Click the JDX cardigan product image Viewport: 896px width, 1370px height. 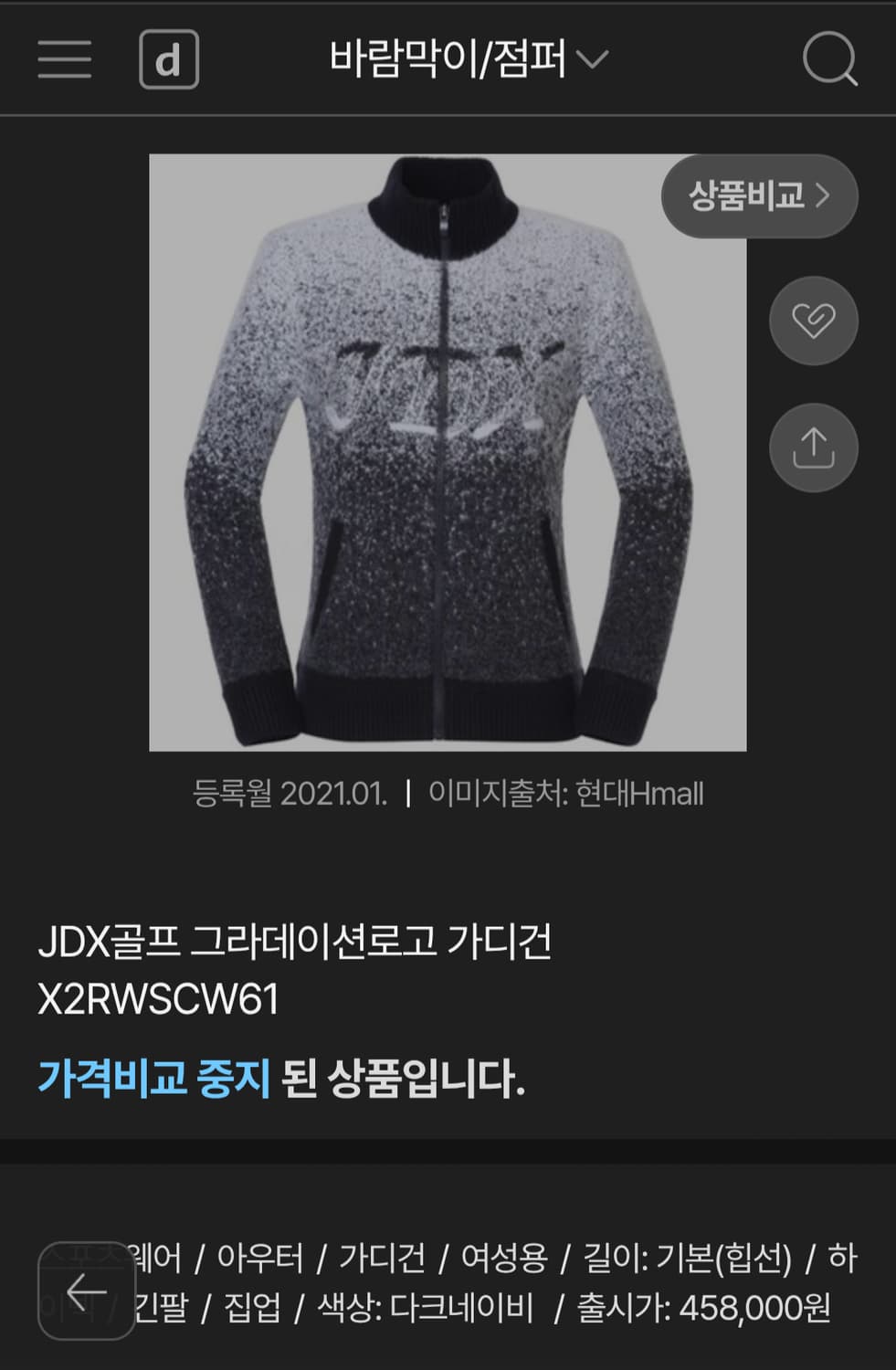[x=448, y=452]
